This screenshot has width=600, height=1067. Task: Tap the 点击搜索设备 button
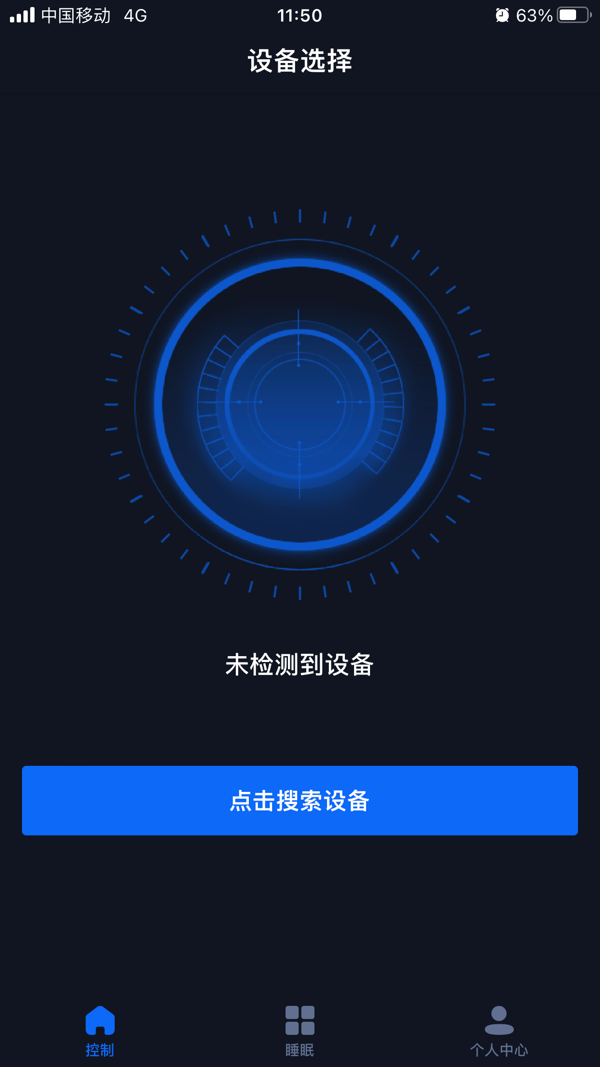(300, 800)
